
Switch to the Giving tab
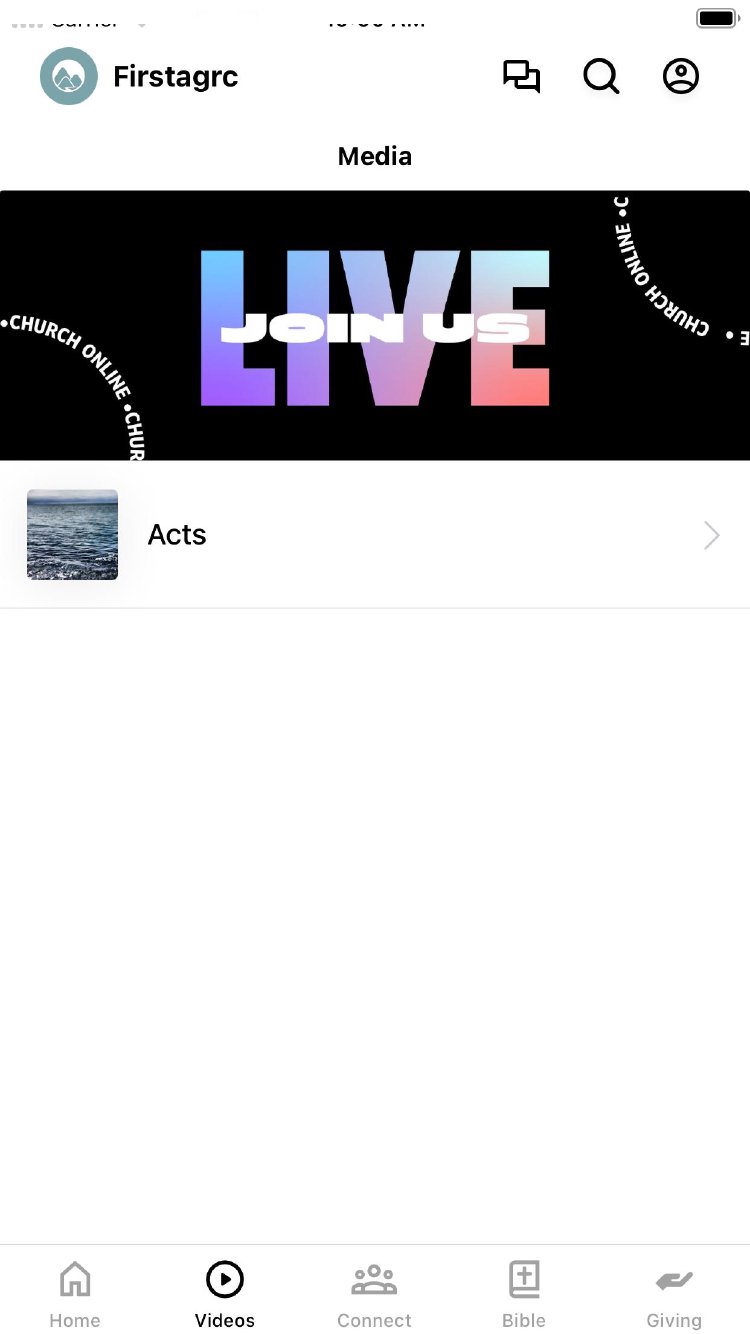point(674,1294)
